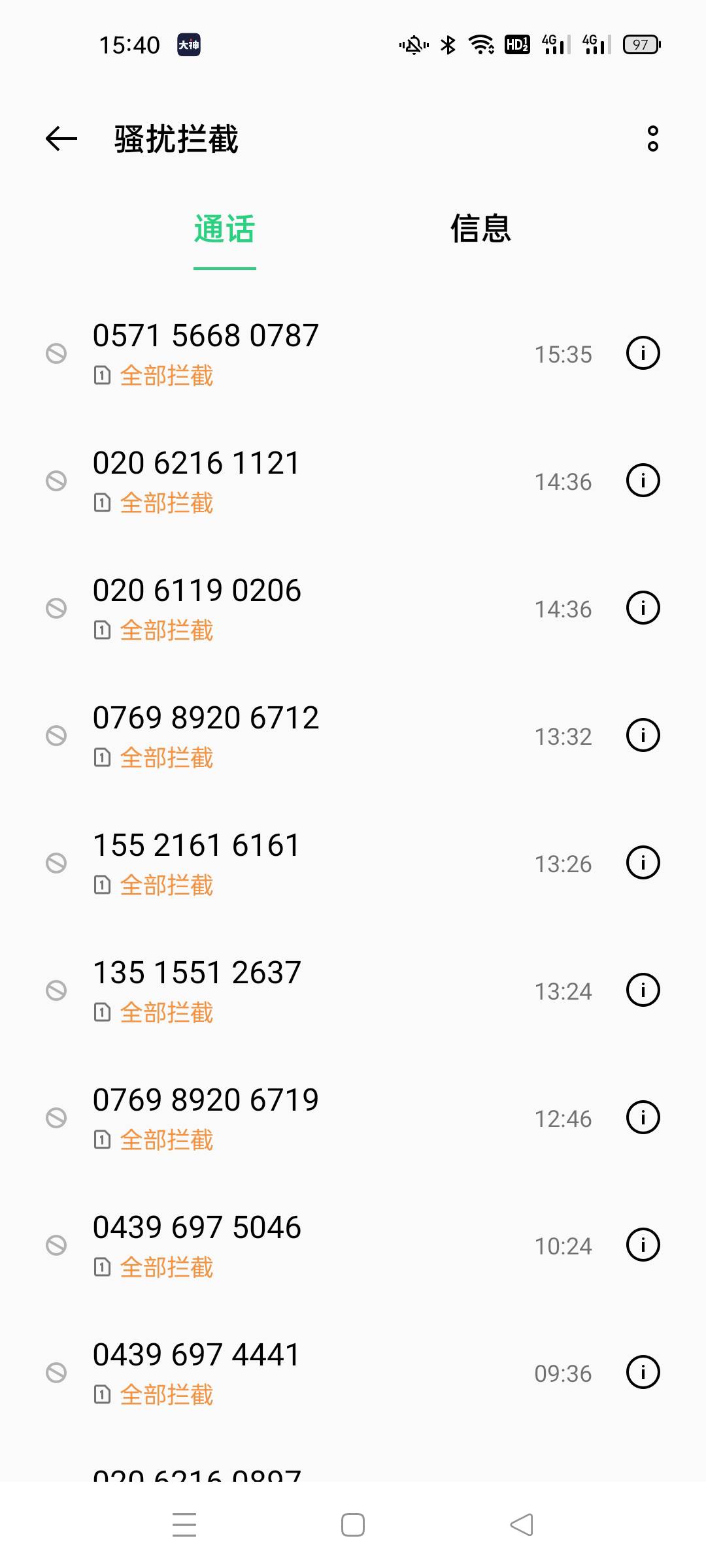This screenshot has width=706, height=1568.
Task: Go to the system home screen
Action: [353, 1526]
